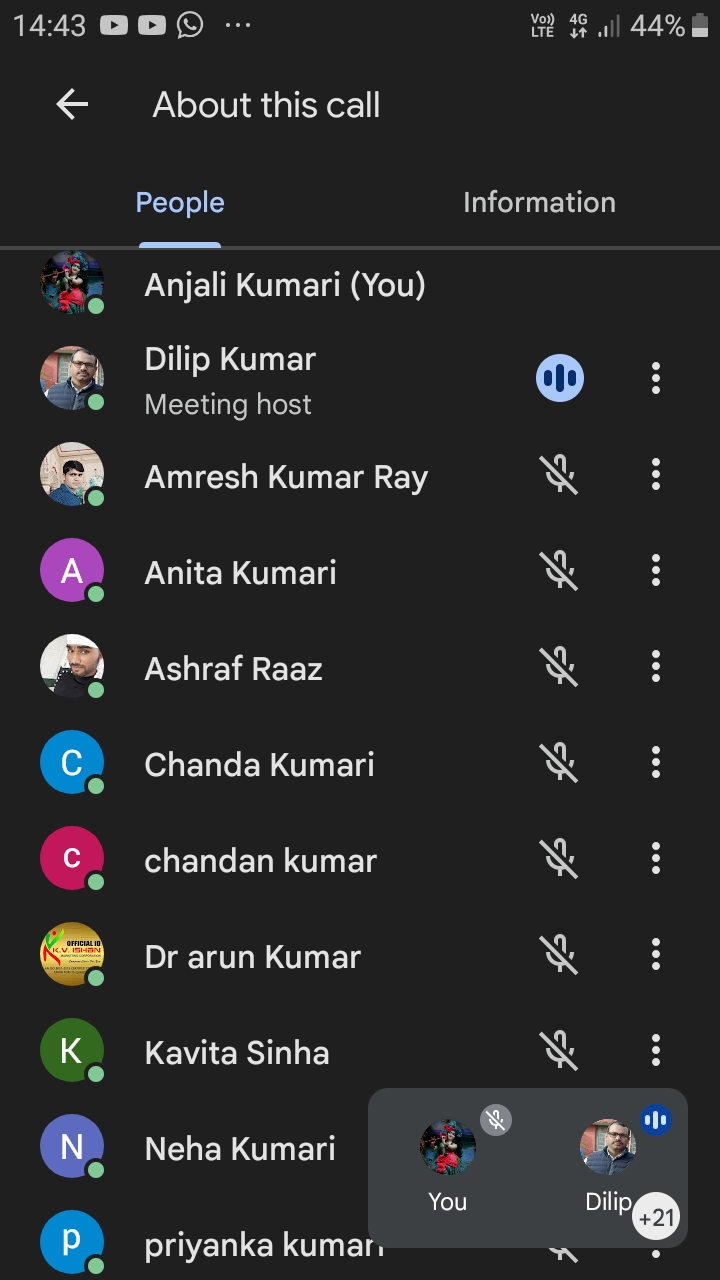This screenshot has height=1280, width=720.
Task: Open more options for Anita Kumari
Action: click(x=656, y=570)
